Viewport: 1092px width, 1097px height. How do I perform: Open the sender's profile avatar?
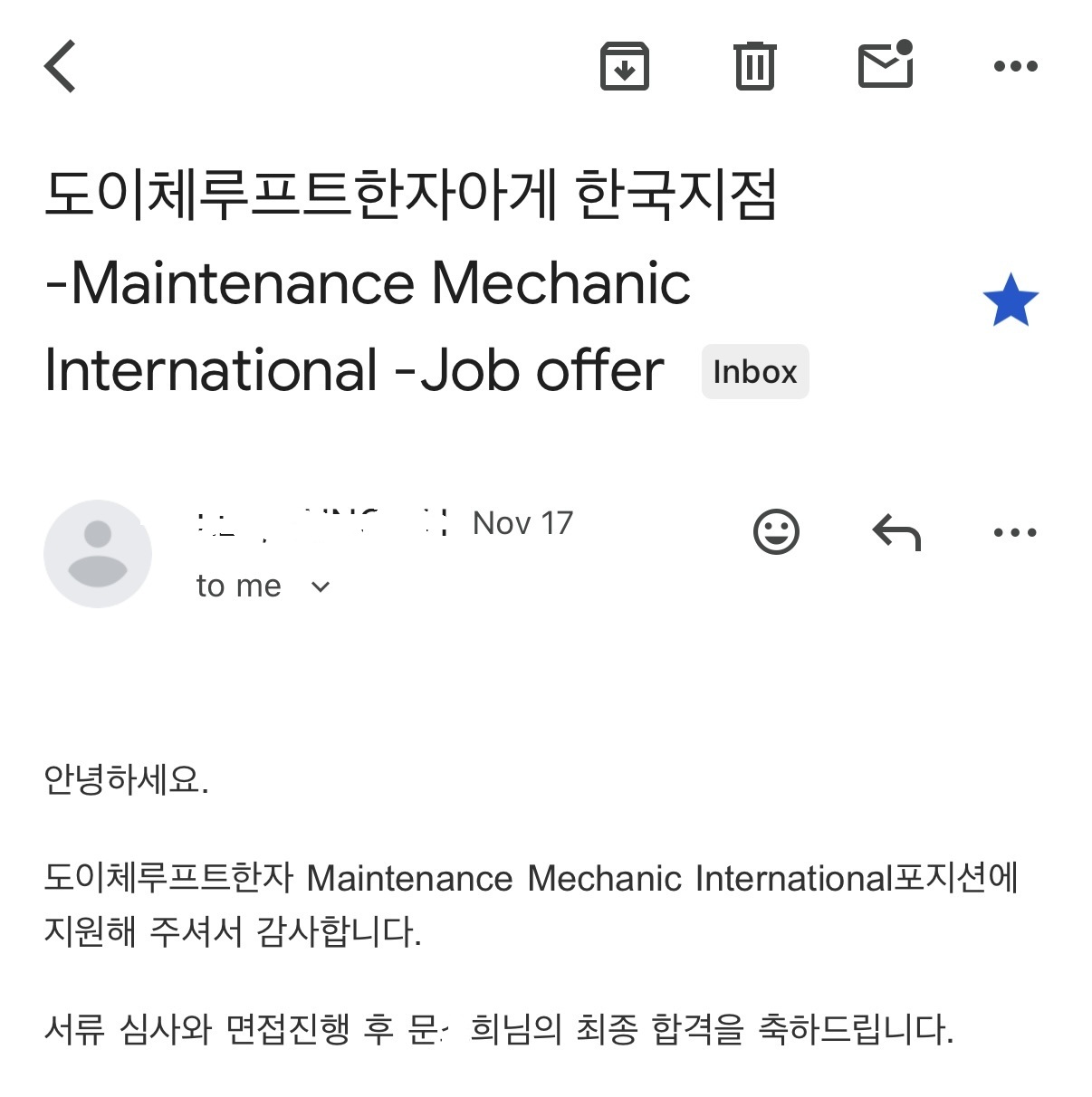pyautogui.click(x=98, y=553)
